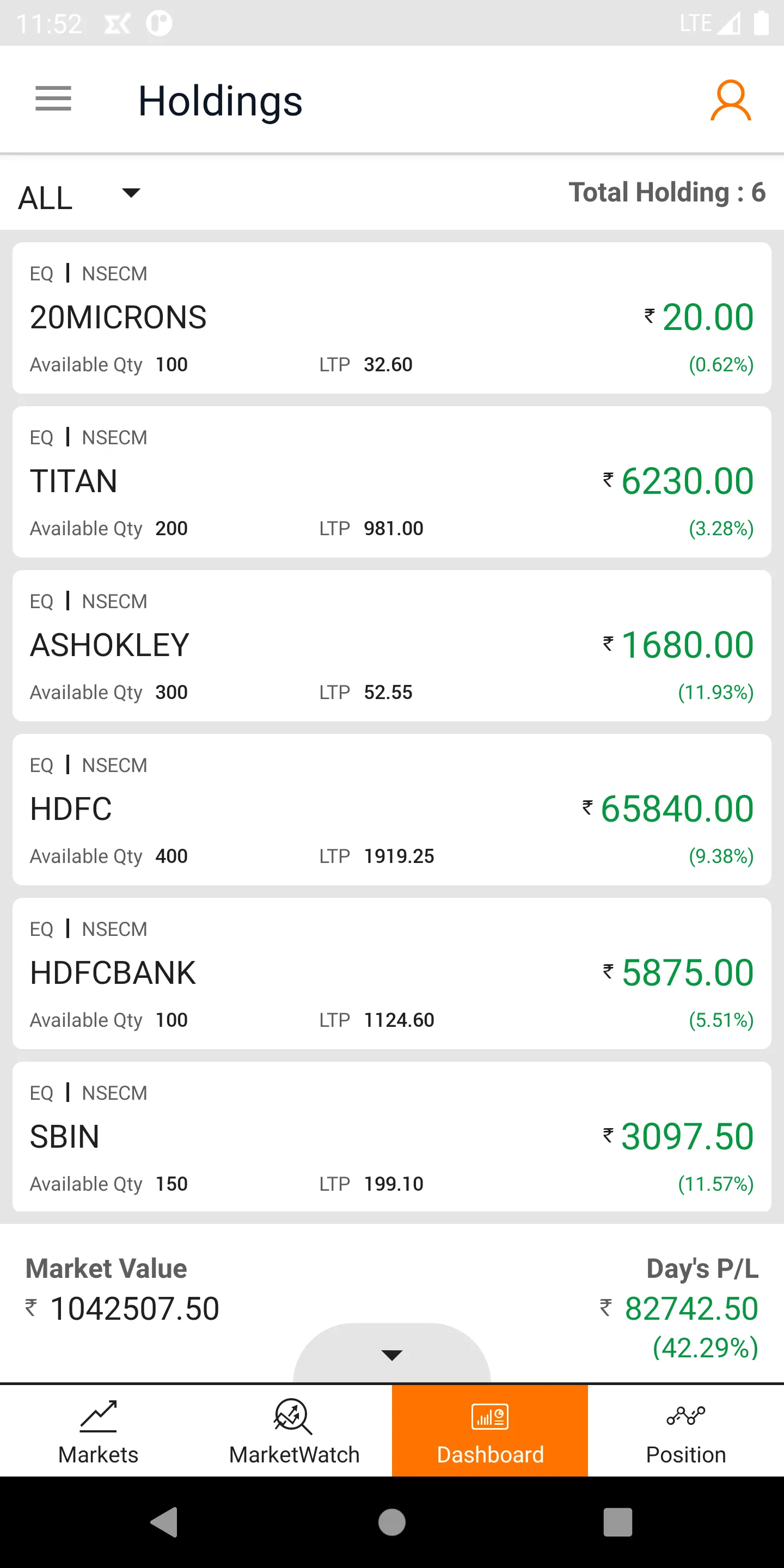Select the ASHOKLEY holding row
Image resolution: width=784 pixels, height=1568 pixels.
[x=392, y=645]
